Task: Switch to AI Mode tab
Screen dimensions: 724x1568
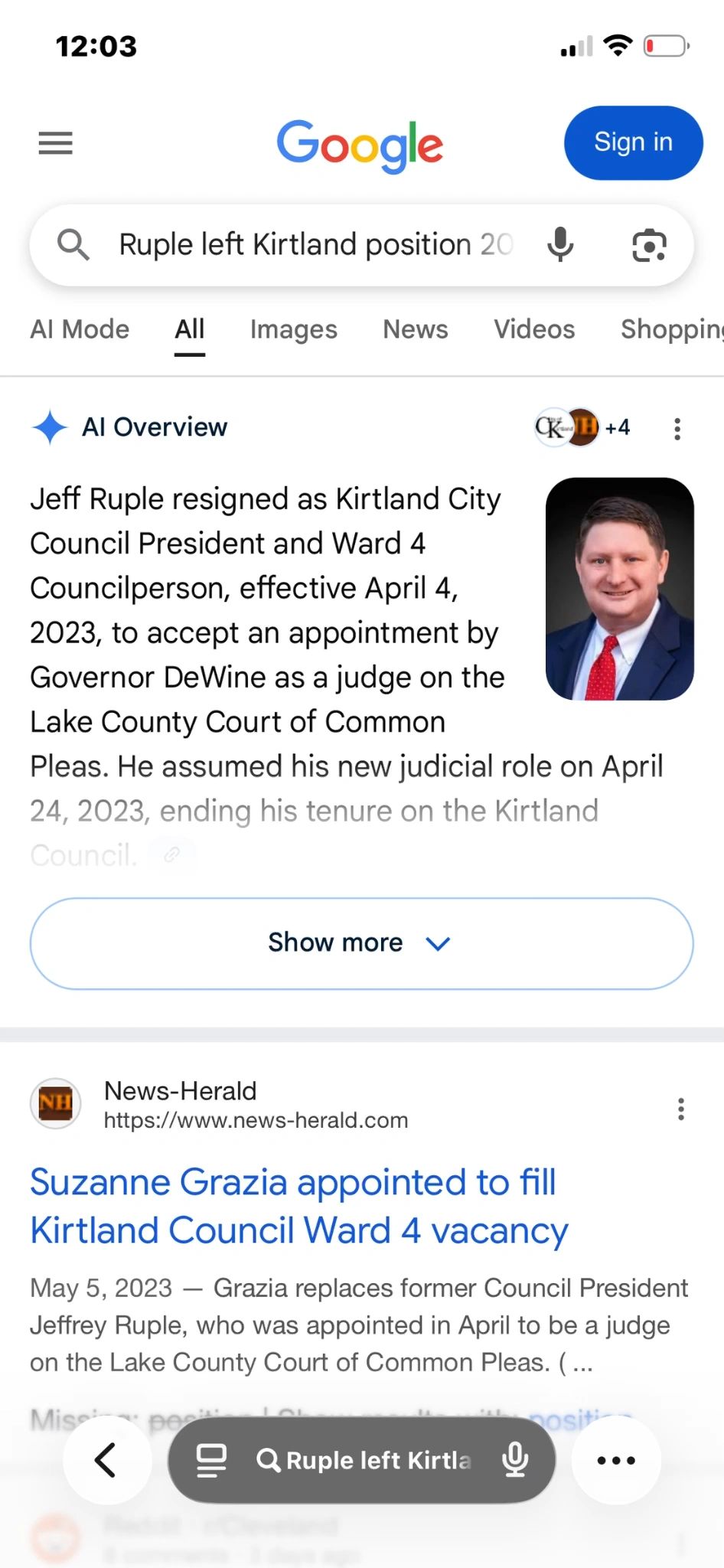Action: 80,329
